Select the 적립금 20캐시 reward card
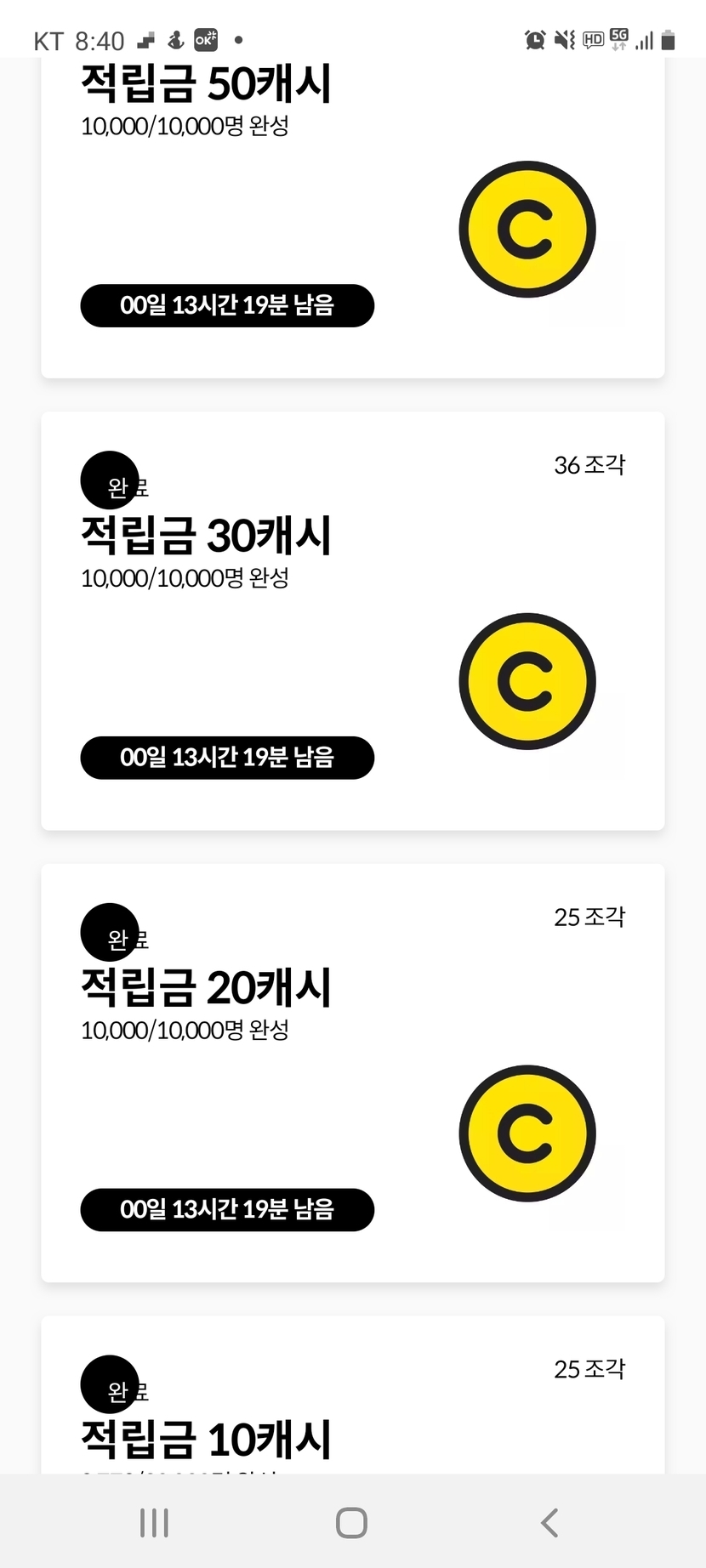The width and height of the screenshot is (706, 1568). point(352,1073)
